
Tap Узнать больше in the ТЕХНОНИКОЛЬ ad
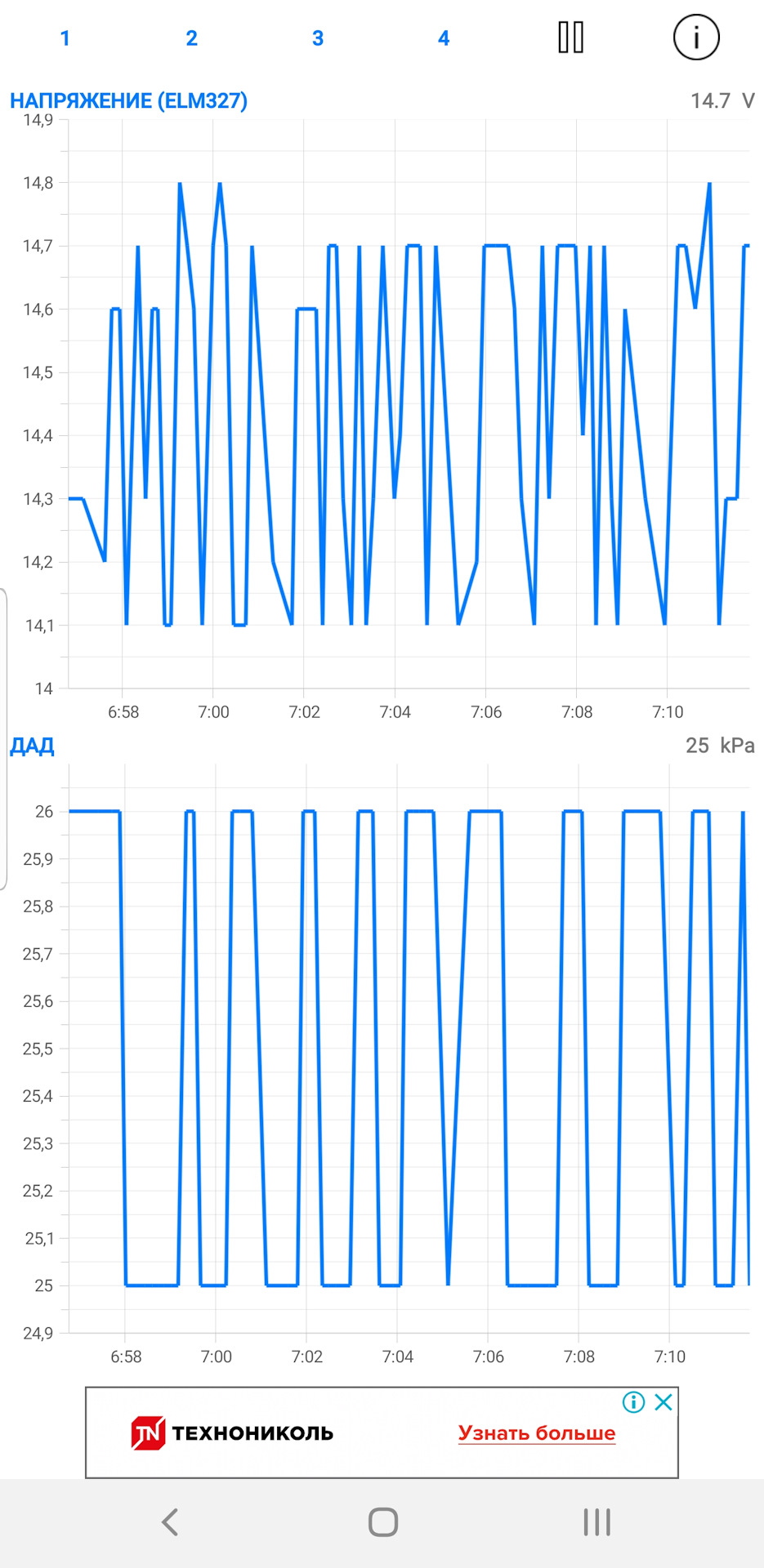[x=536, y=1432]
